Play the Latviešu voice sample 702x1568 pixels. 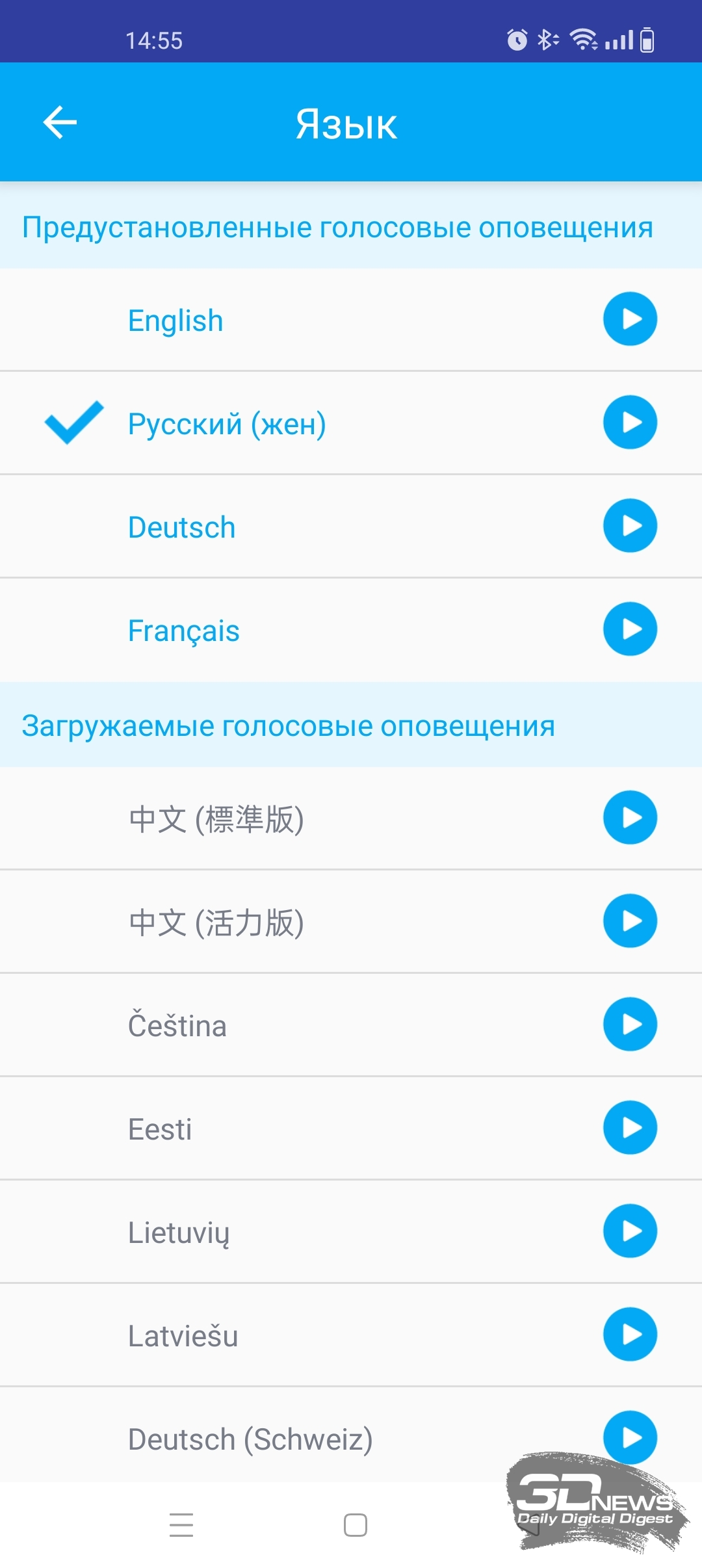630,1335
